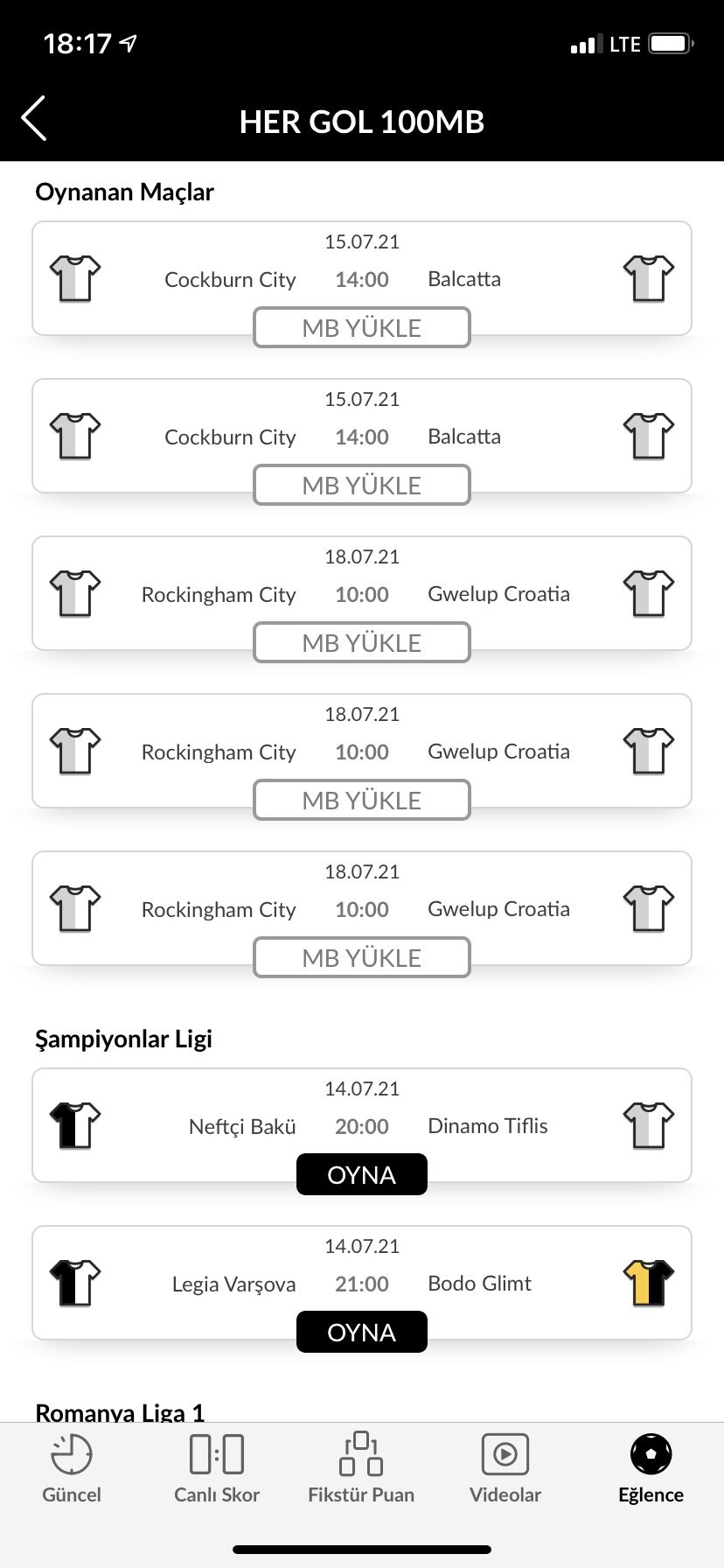Select the Eğlence tab
The image size is (724, 1568).
[x=651, y=1470]
